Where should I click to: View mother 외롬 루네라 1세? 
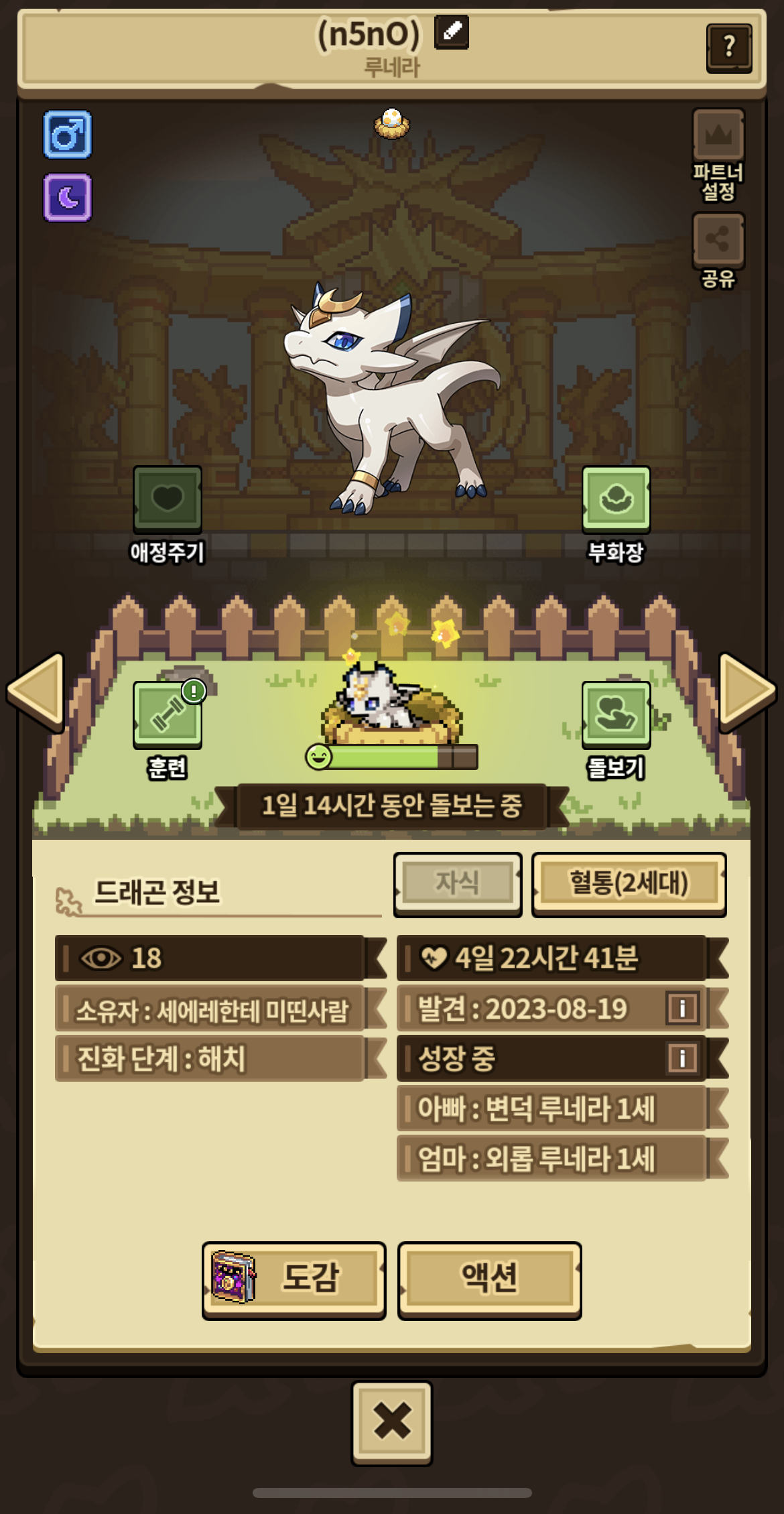[562, 1158]
